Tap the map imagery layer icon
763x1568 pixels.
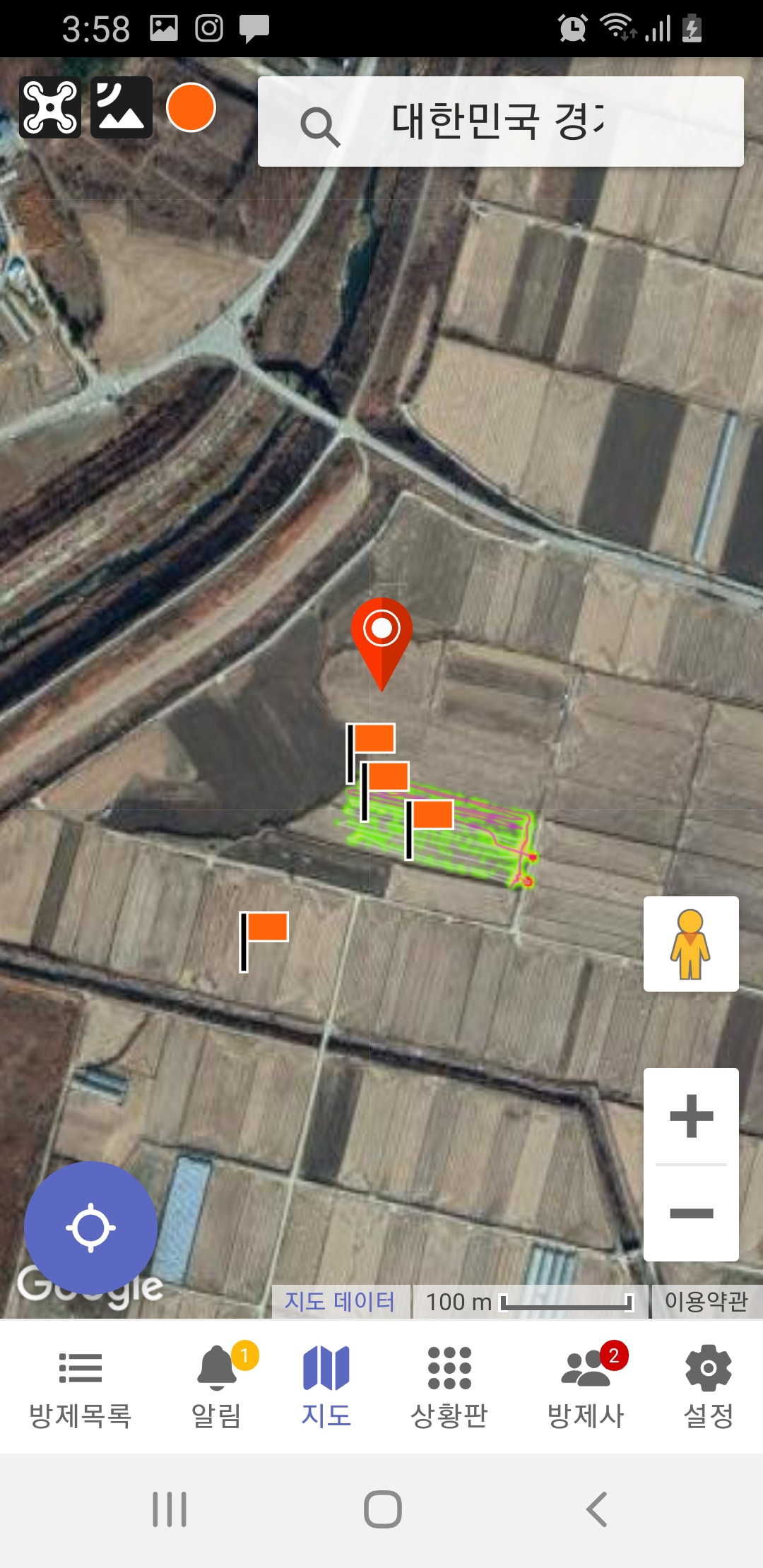(x=122, y=107)
